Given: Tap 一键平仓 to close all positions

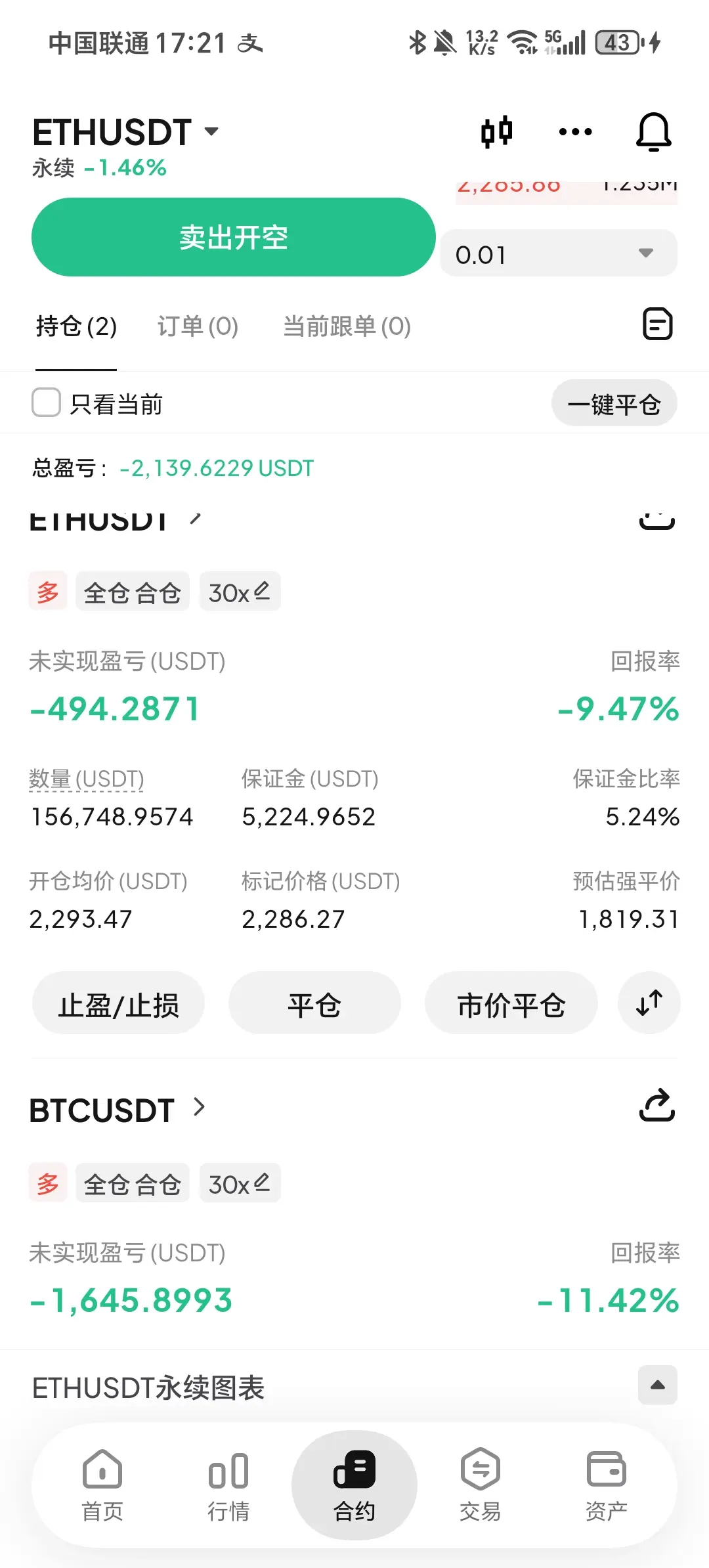Looking at the screenshot, I should click(x=614, y=403).
